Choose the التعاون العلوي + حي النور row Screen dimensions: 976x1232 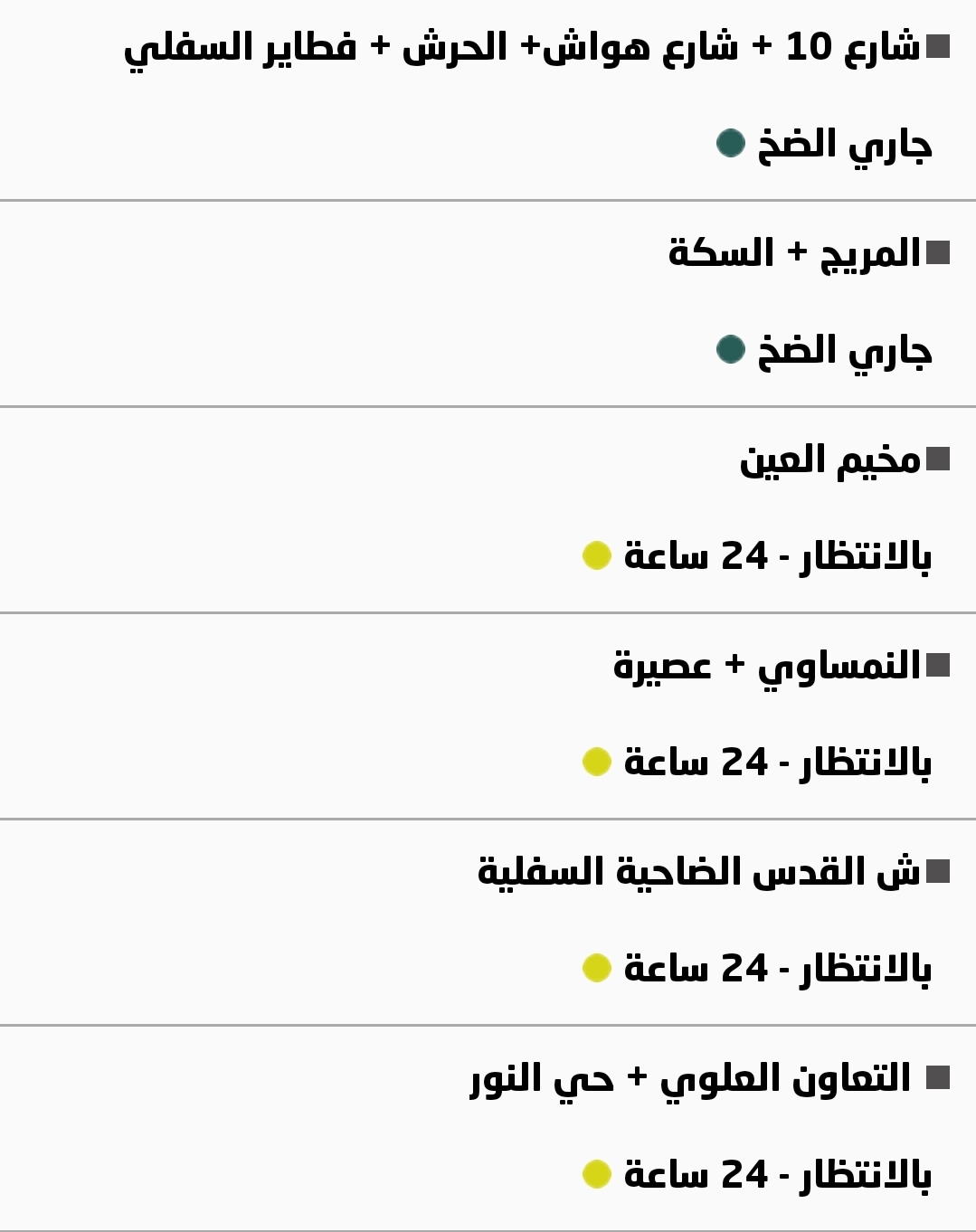[x=690, y=1078]
